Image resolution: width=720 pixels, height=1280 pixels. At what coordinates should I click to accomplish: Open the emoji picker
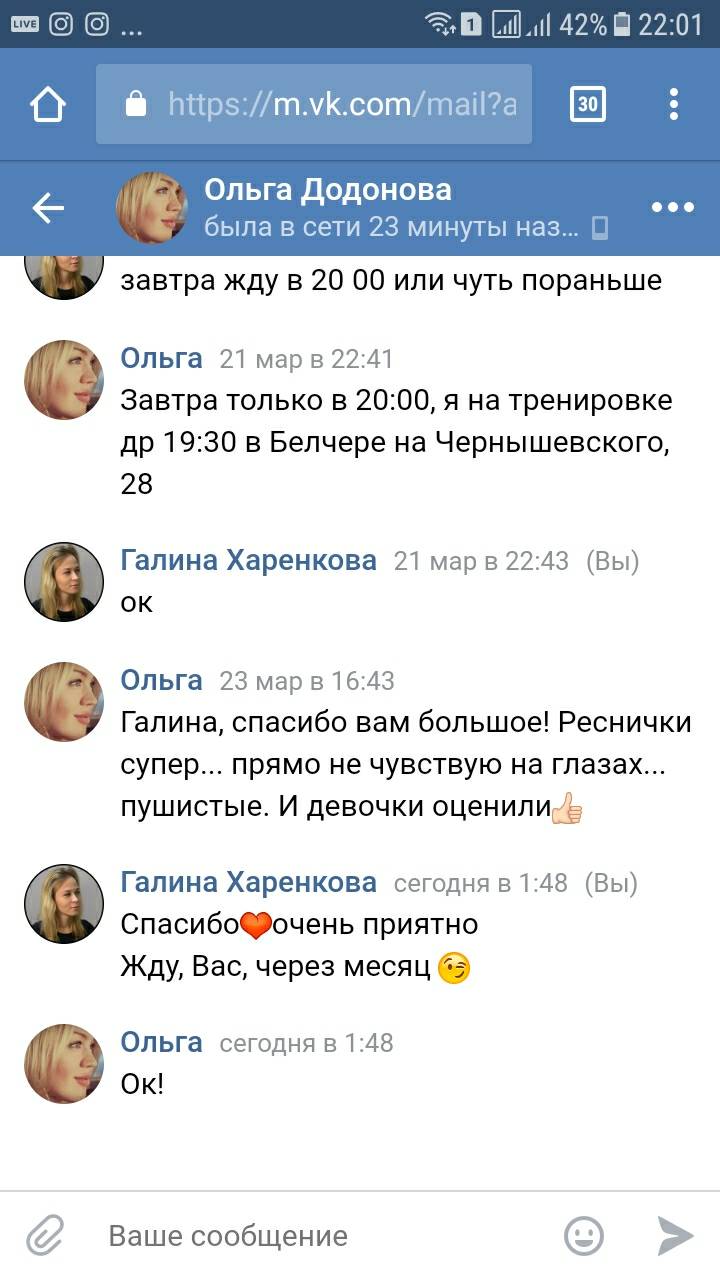[584, 1236]
